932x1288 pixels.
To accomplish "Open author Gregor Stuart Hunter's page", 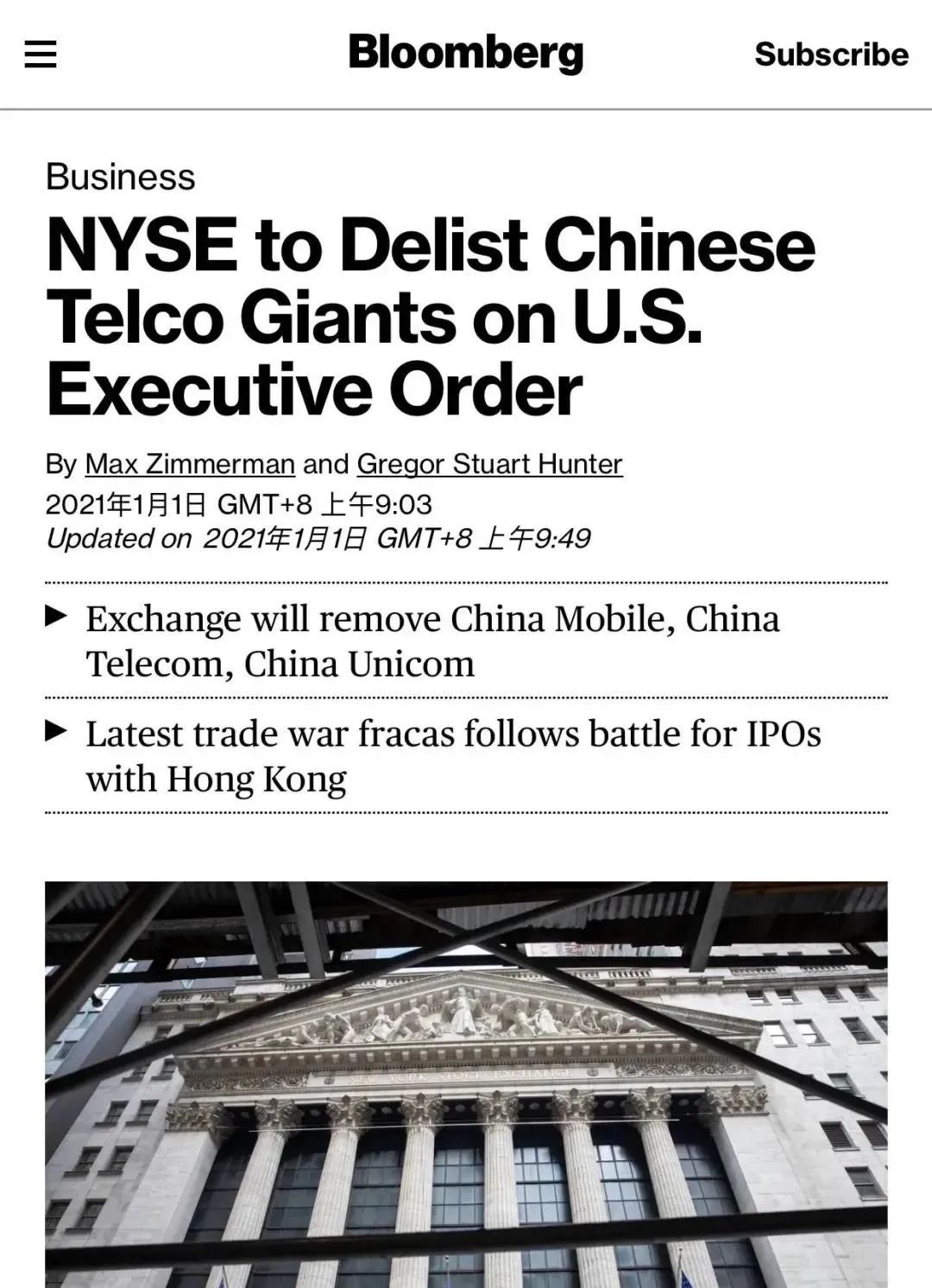I will tap(489, 464).
